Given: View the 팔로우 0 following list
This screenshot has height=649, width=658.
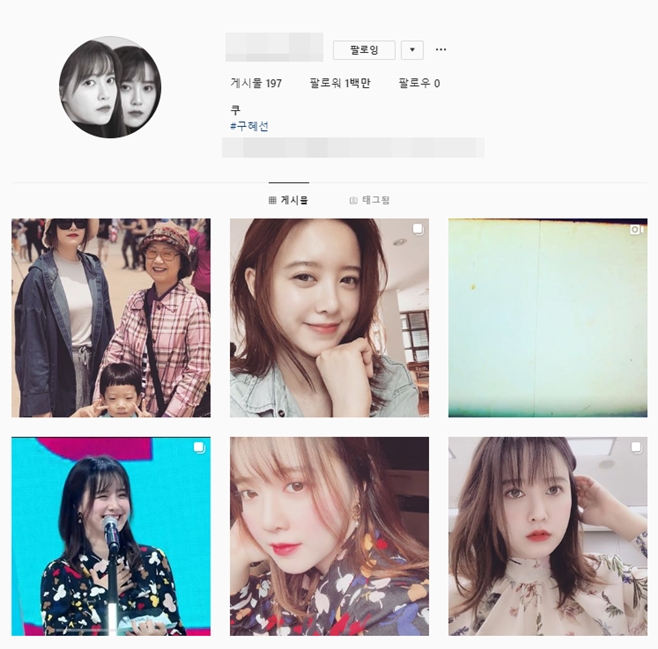Looking at the screenshot, I should click(x=418, y=83).
